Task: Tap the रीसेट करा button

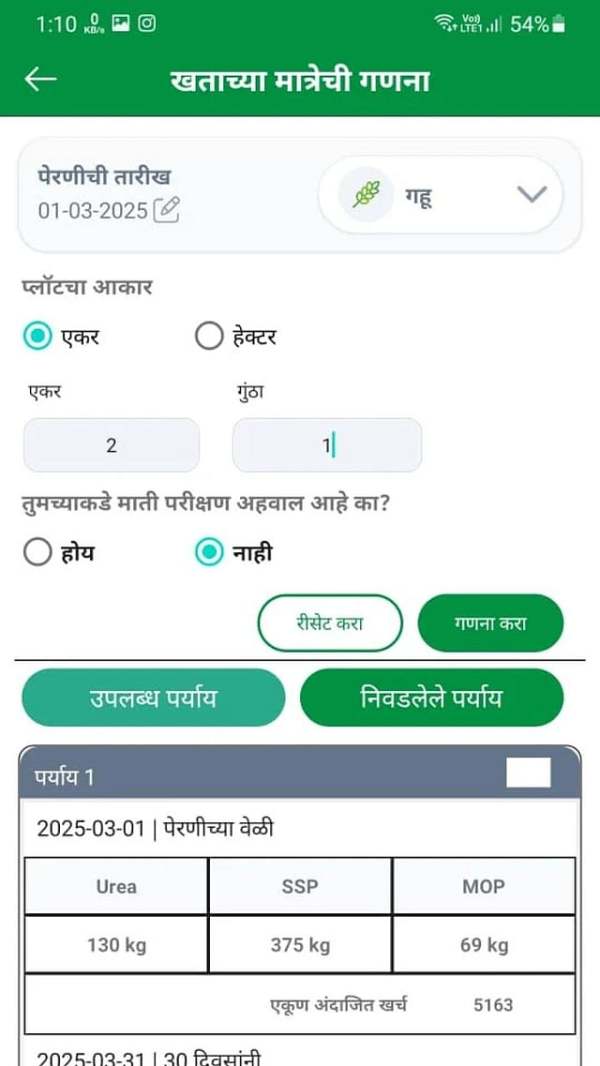Action: pos(330,623)
